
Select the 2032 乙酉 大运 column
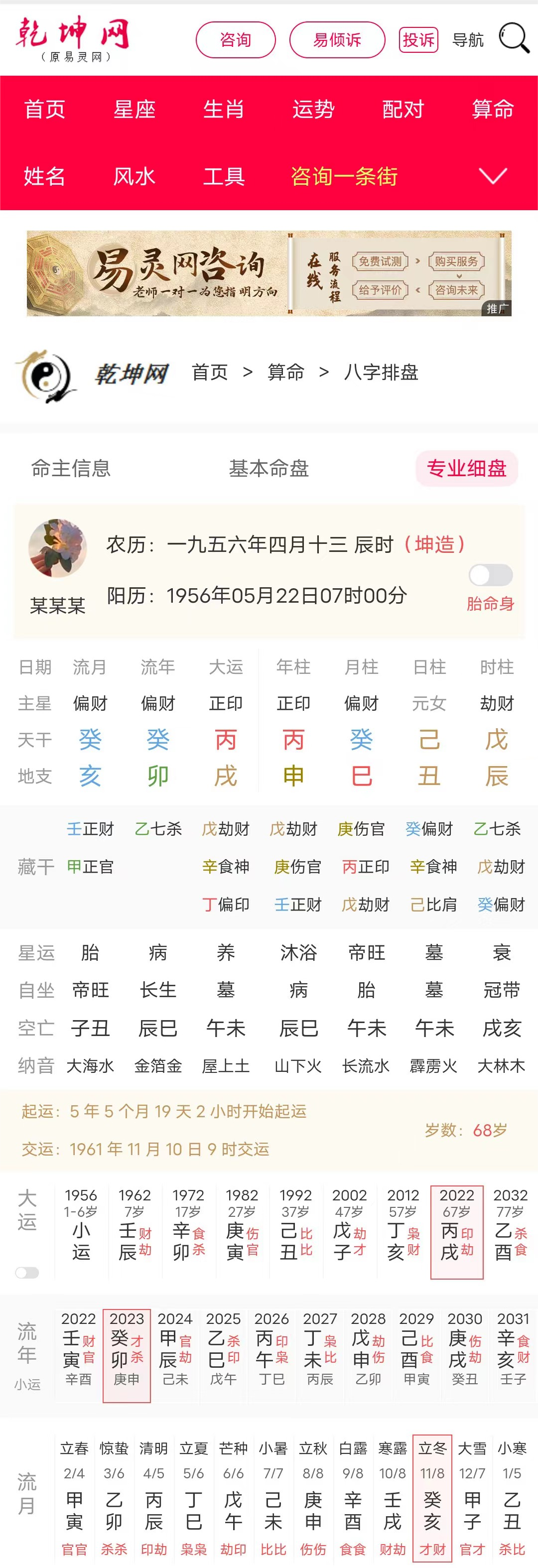[x=510, y=1231]
